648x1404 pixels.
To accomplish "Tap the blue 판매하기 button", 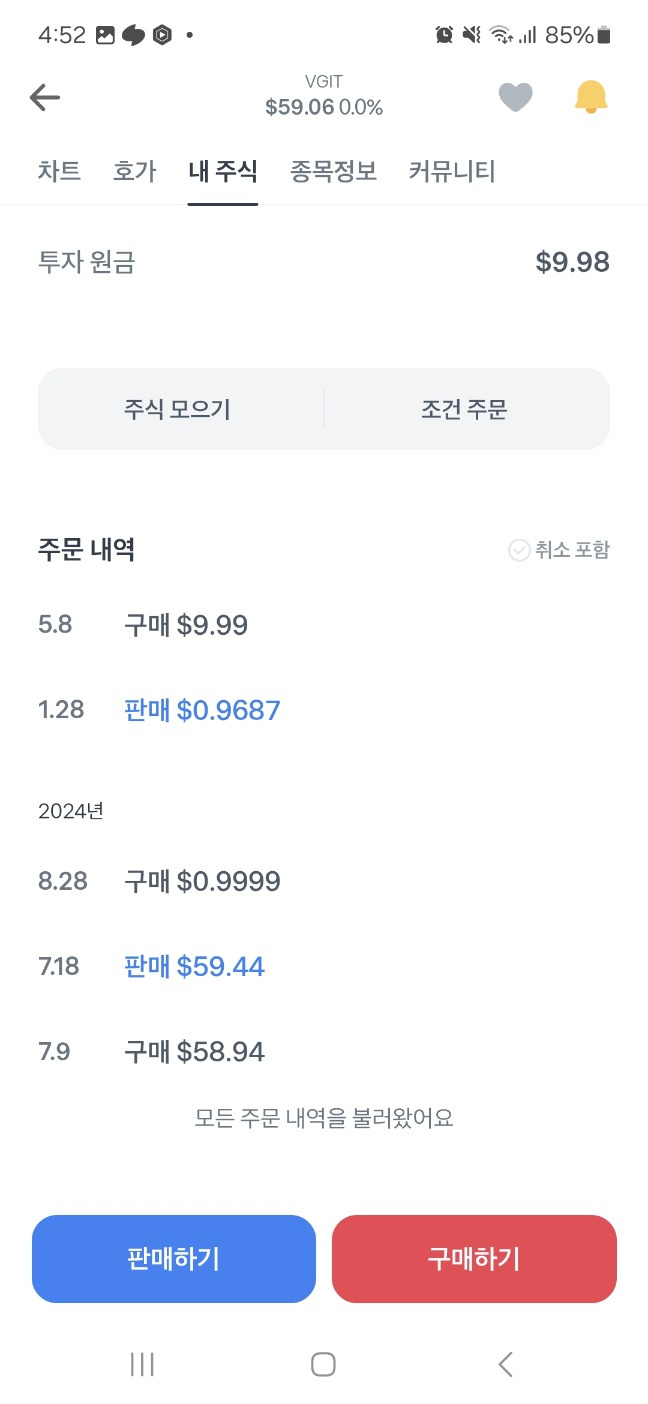I will point(174,1259).
